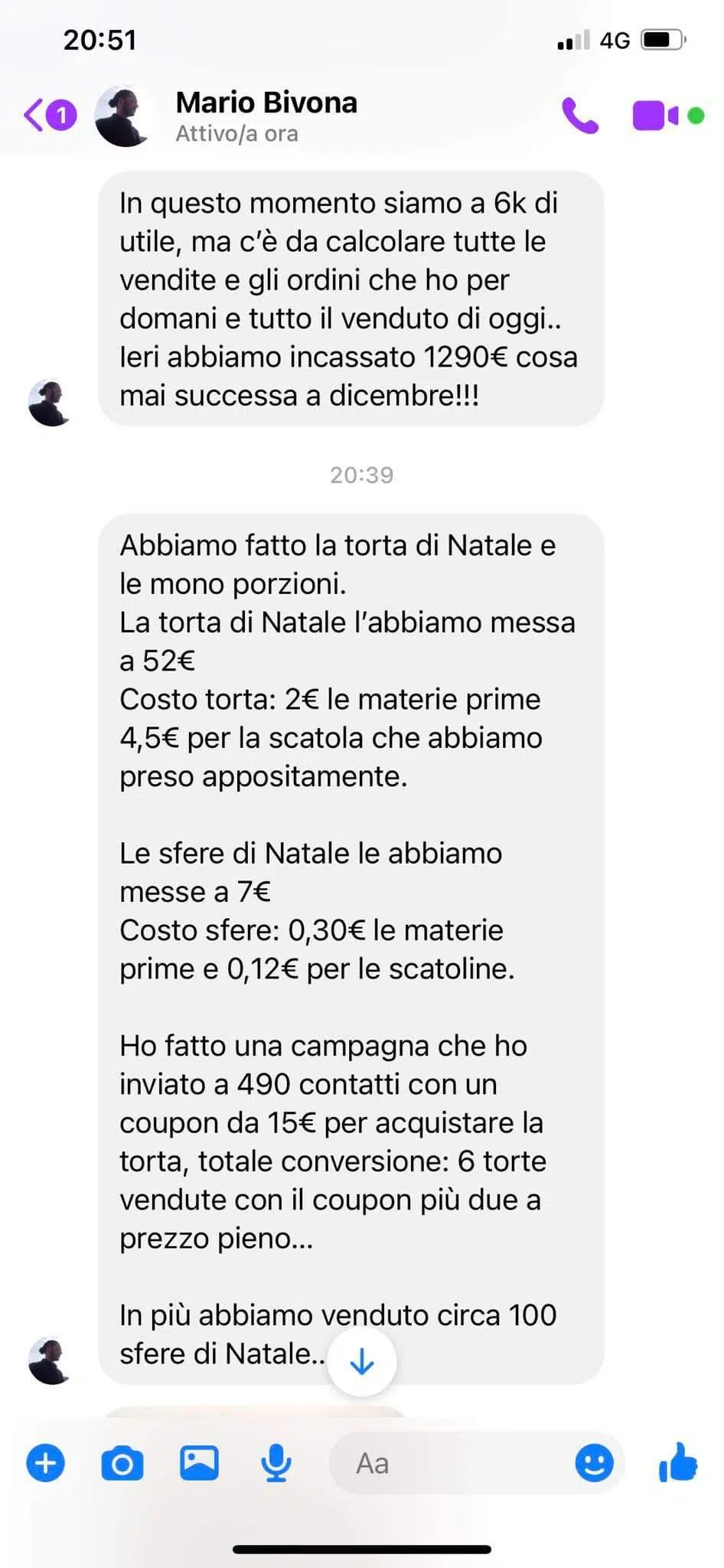Jump to the latest message arrow
This screenshot has width=724, height=1568.
361,1362
